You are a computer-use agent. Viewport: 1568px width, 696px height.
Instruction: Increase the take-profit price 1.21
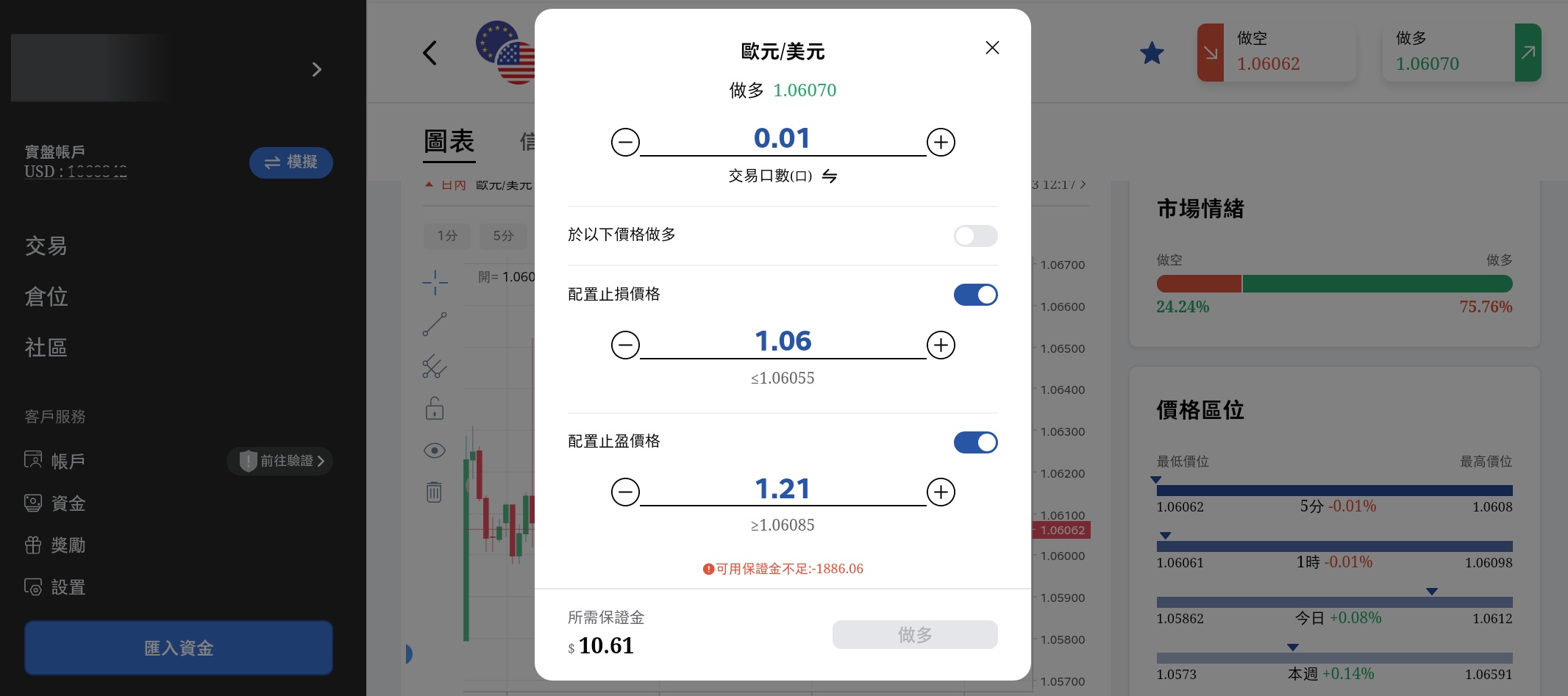941,492
